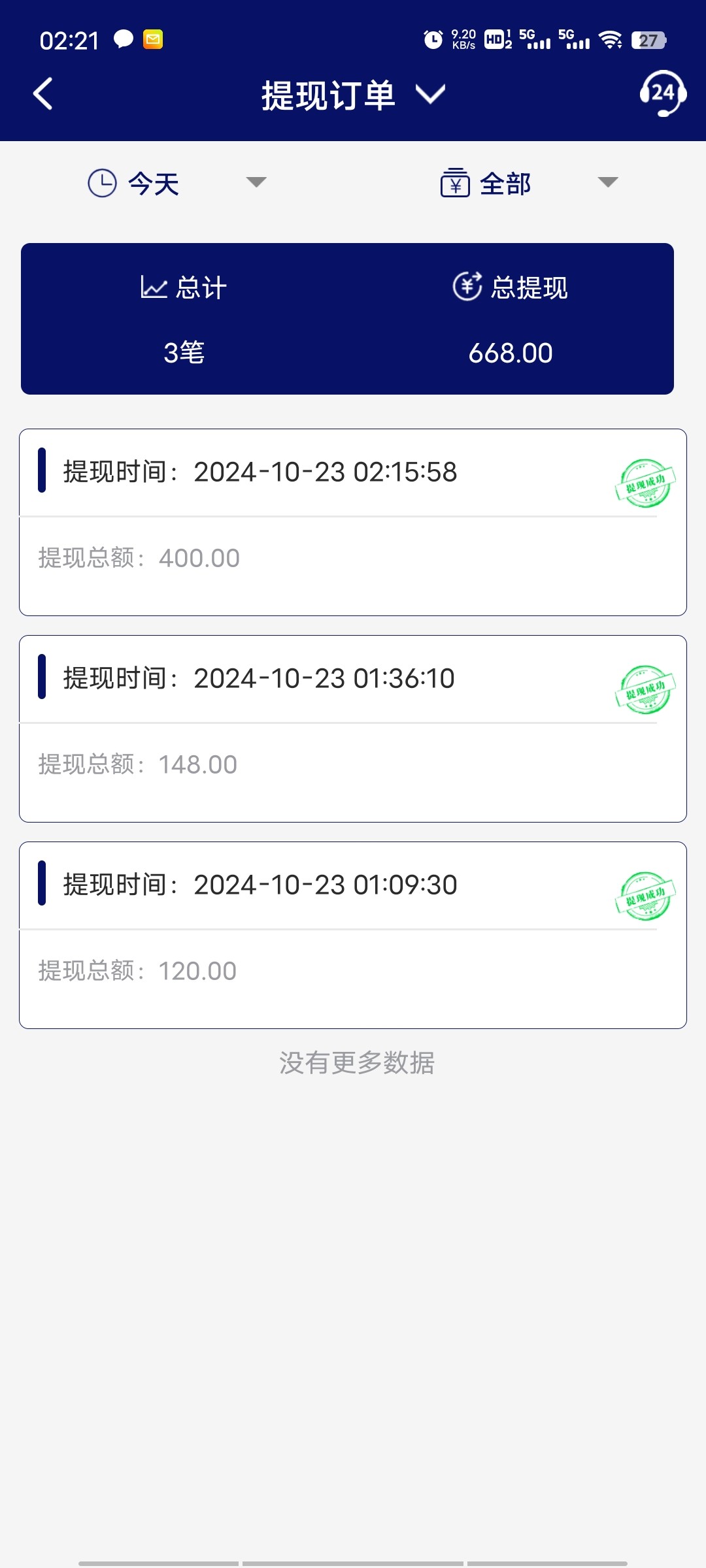Image resolution: width=706 pixels, height=1568 pixels.
Task: Contact 24-hour customer service
Action: tap(662, 93)
